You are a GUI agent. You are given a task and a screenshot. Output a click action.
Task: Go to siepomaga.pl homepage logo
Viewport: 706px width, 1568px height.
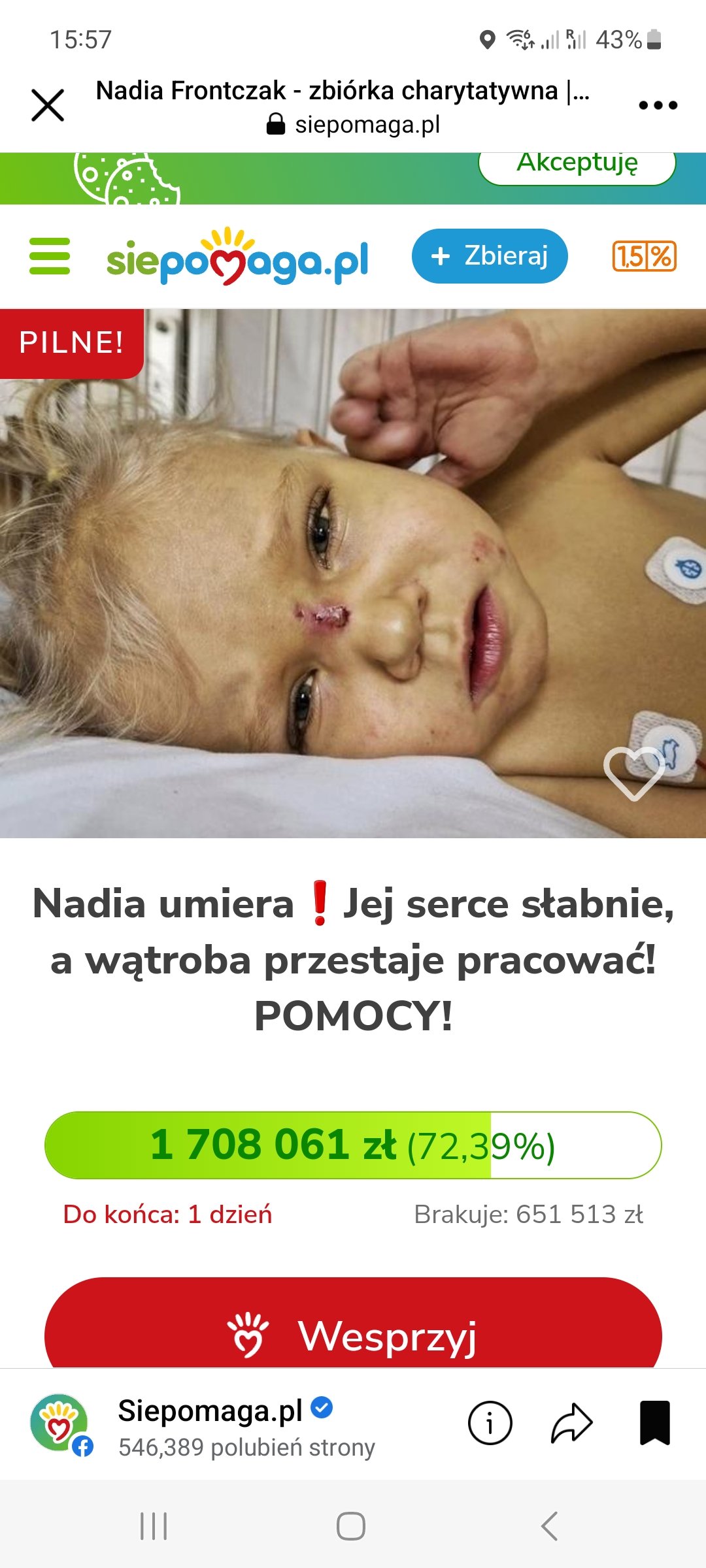pos(238,258)
